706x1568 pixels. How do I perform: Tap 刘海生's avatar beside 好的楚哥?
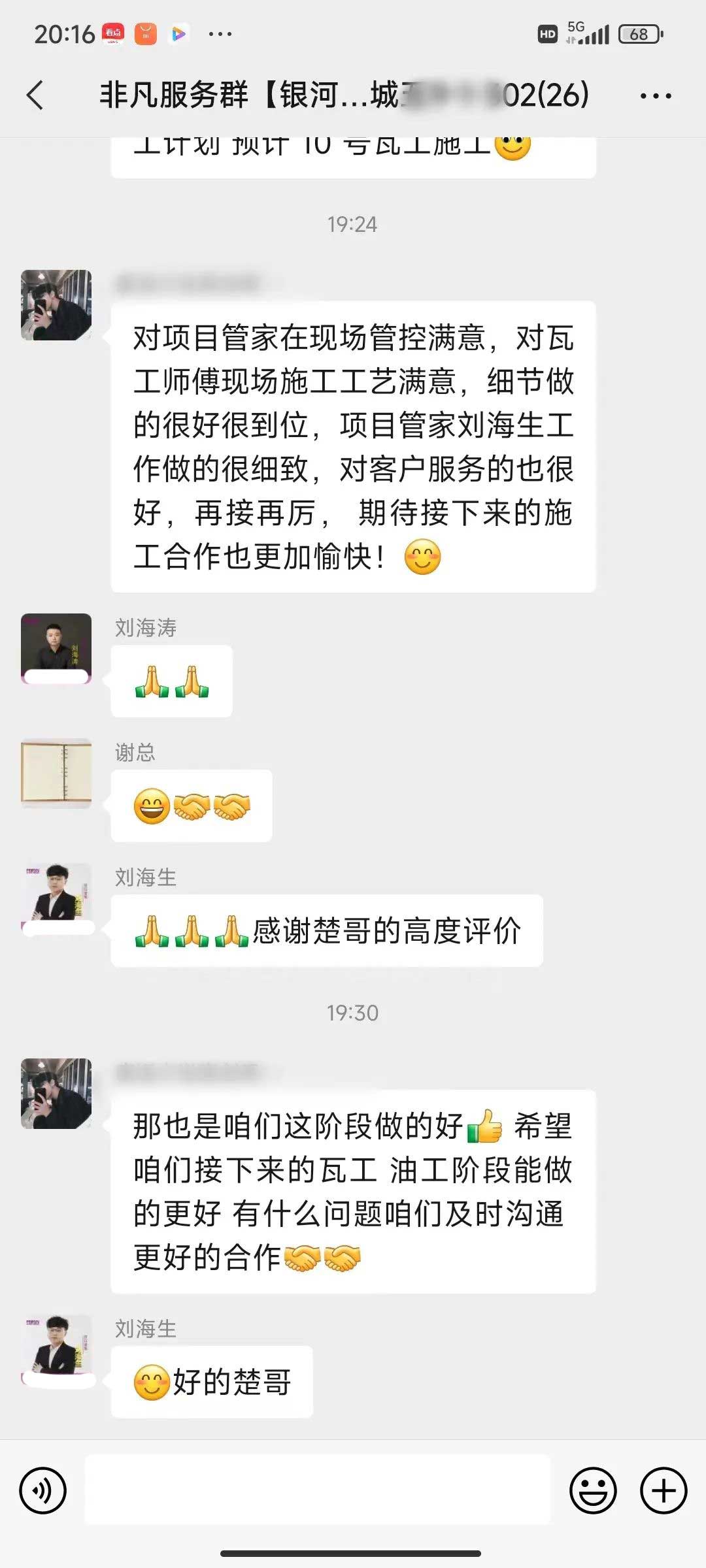(56, 1349)
